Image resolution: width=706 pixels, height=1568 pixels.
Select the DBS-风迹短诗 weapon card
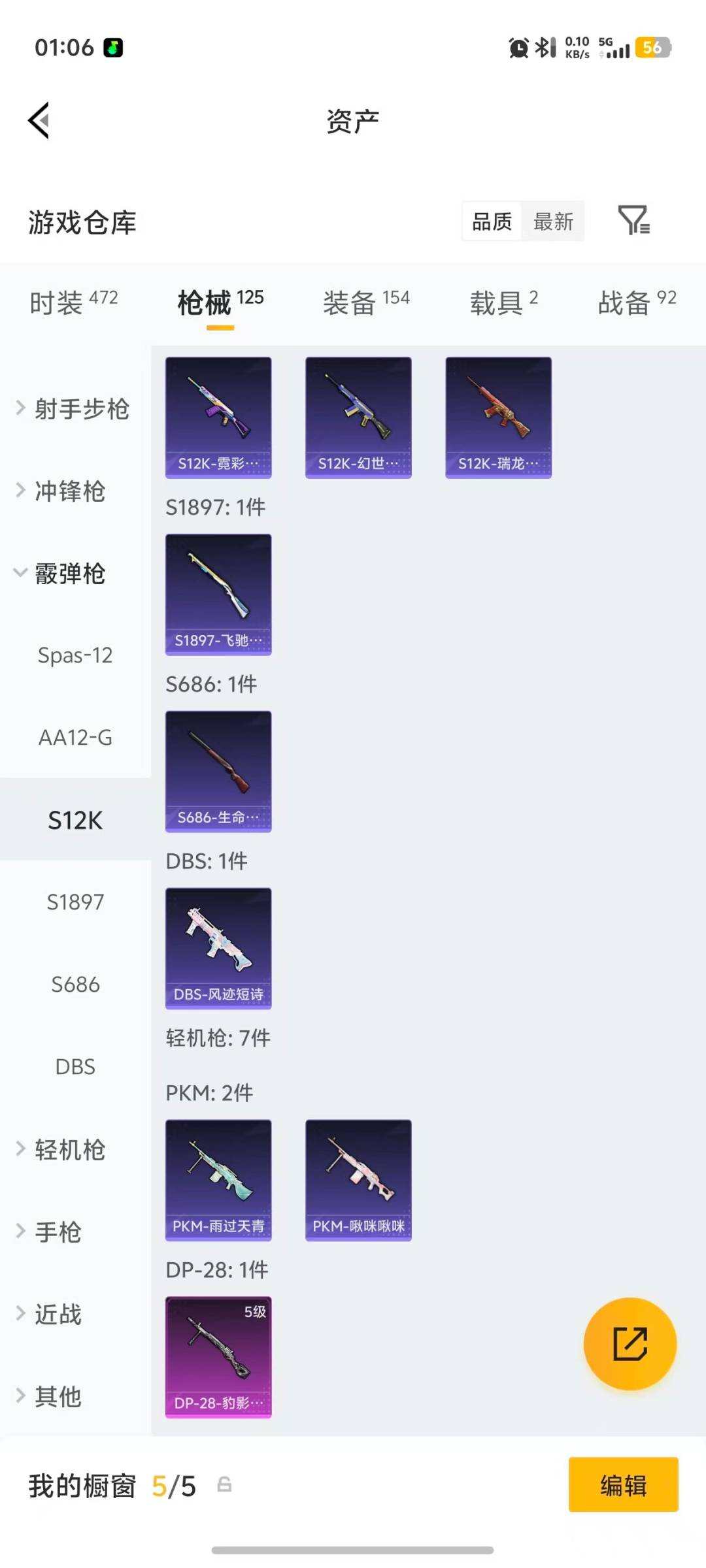[218, 949]
